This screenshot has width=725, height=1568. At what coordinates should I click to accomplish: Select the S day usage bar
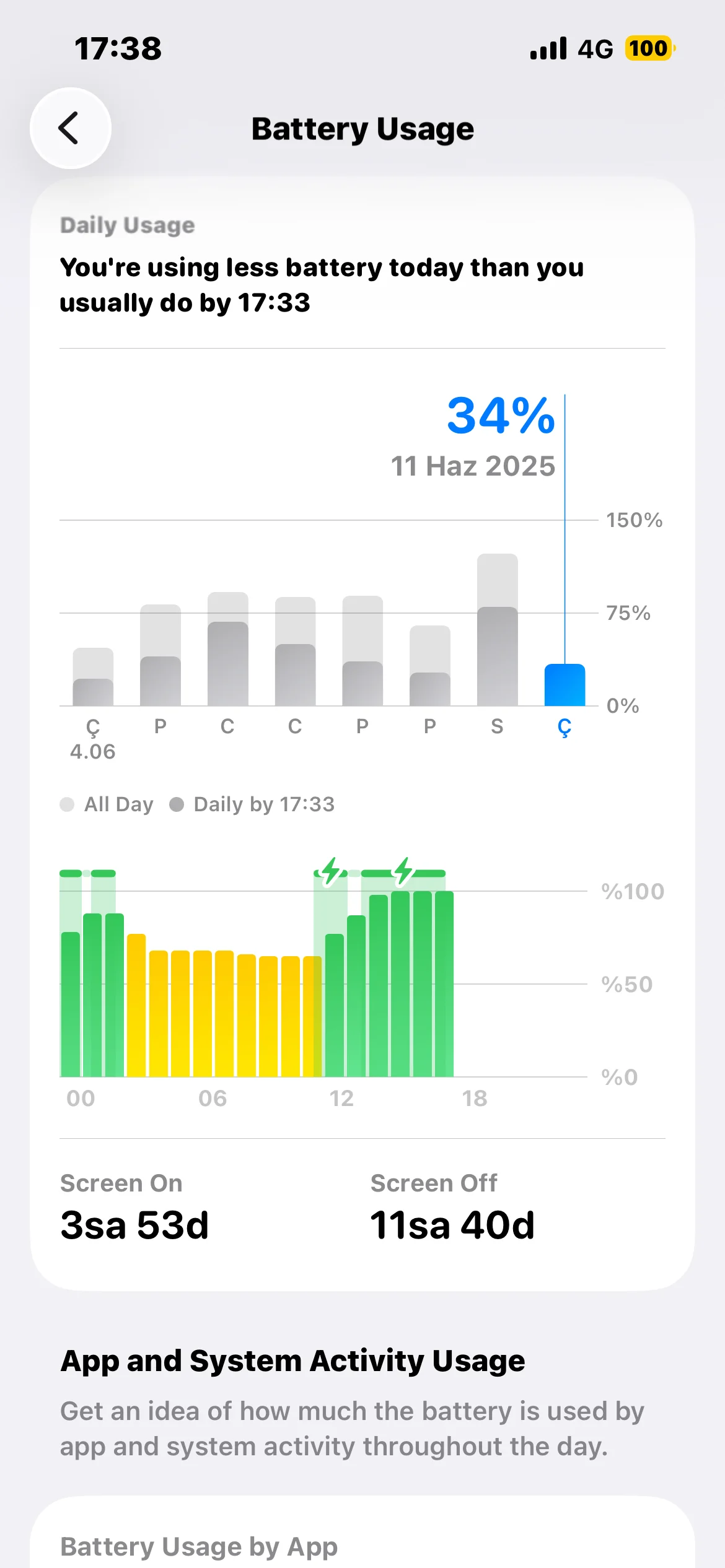click(x=497, y=630)
